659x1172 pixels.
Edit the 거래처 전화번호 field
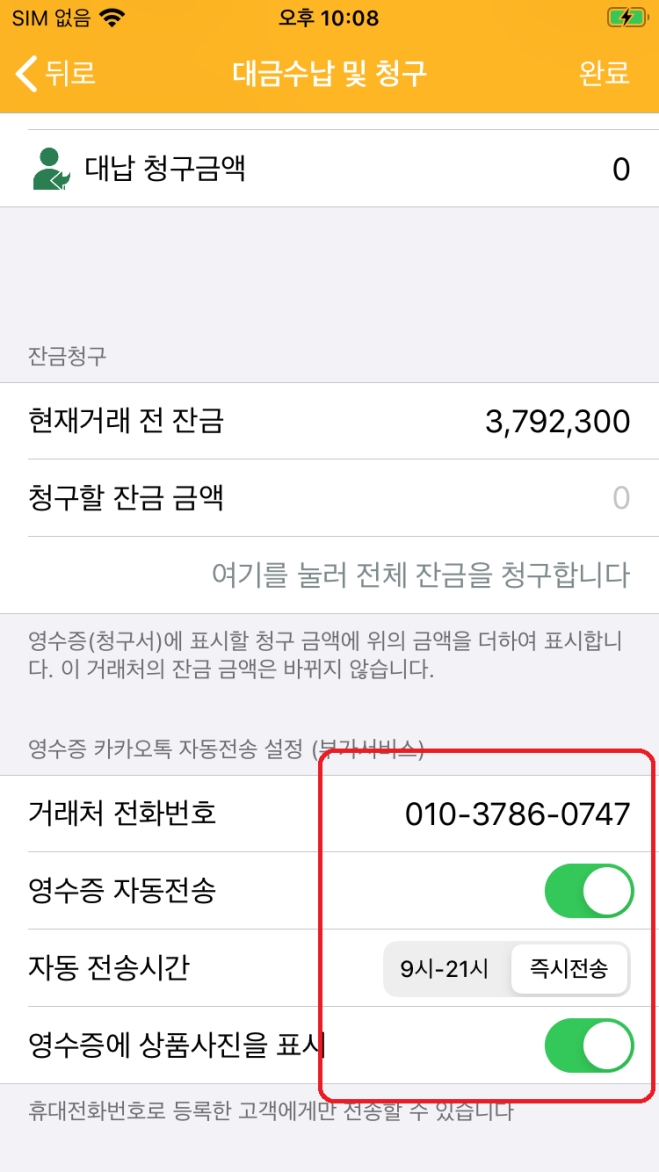[x=517, y=814]
